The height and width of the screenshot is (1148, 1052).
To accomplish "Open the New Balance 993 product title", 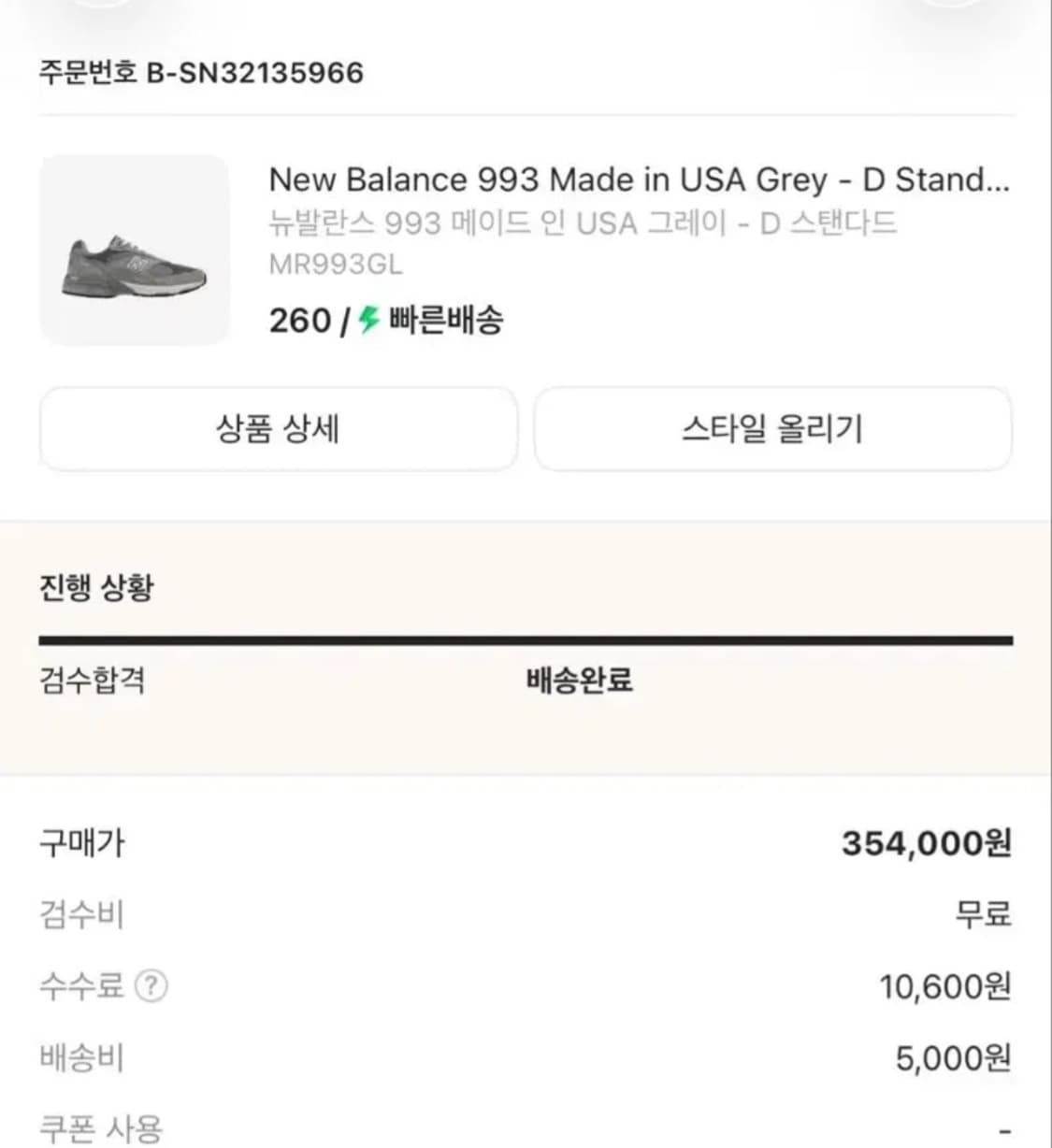I will (639, 179).
